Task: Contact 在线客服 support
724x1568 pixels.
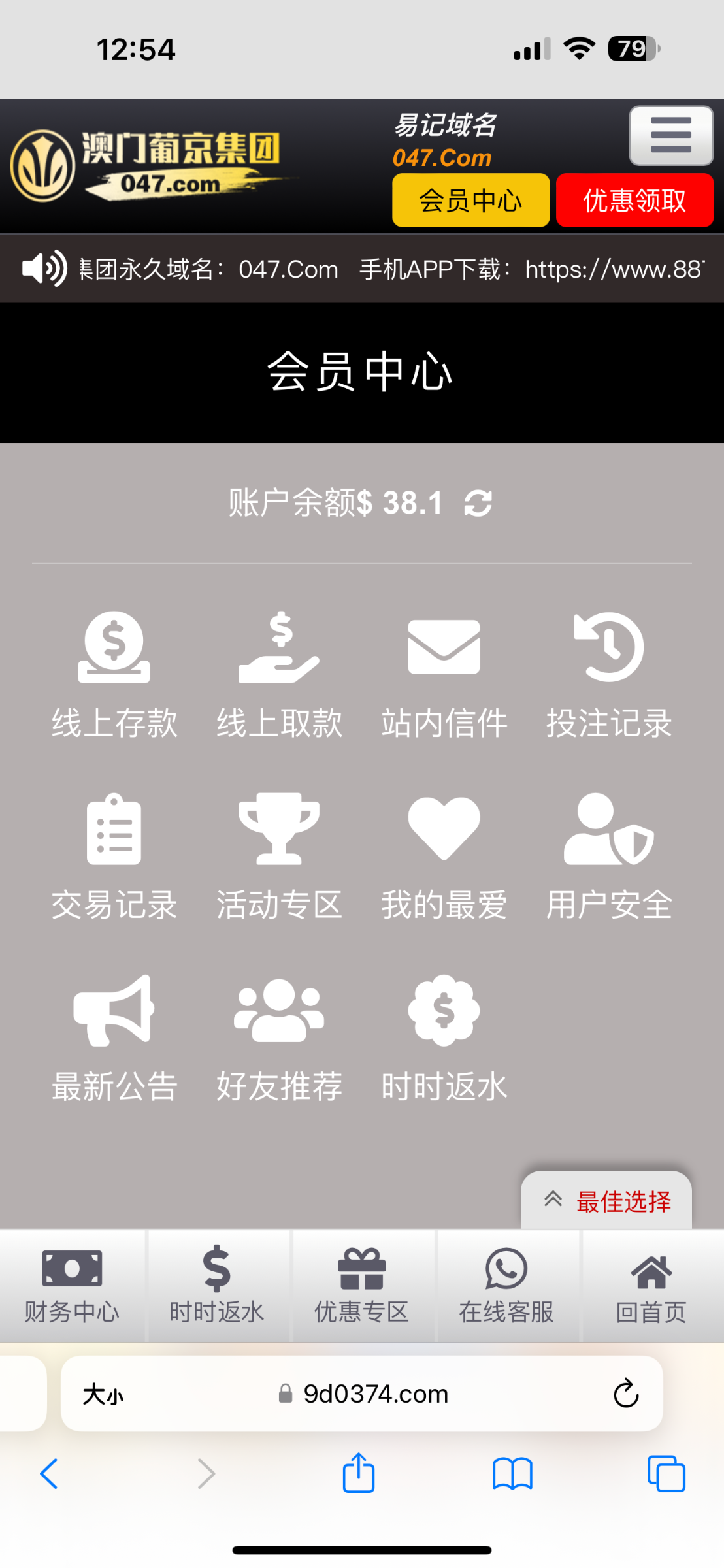Action: (x=506, y=1285)
